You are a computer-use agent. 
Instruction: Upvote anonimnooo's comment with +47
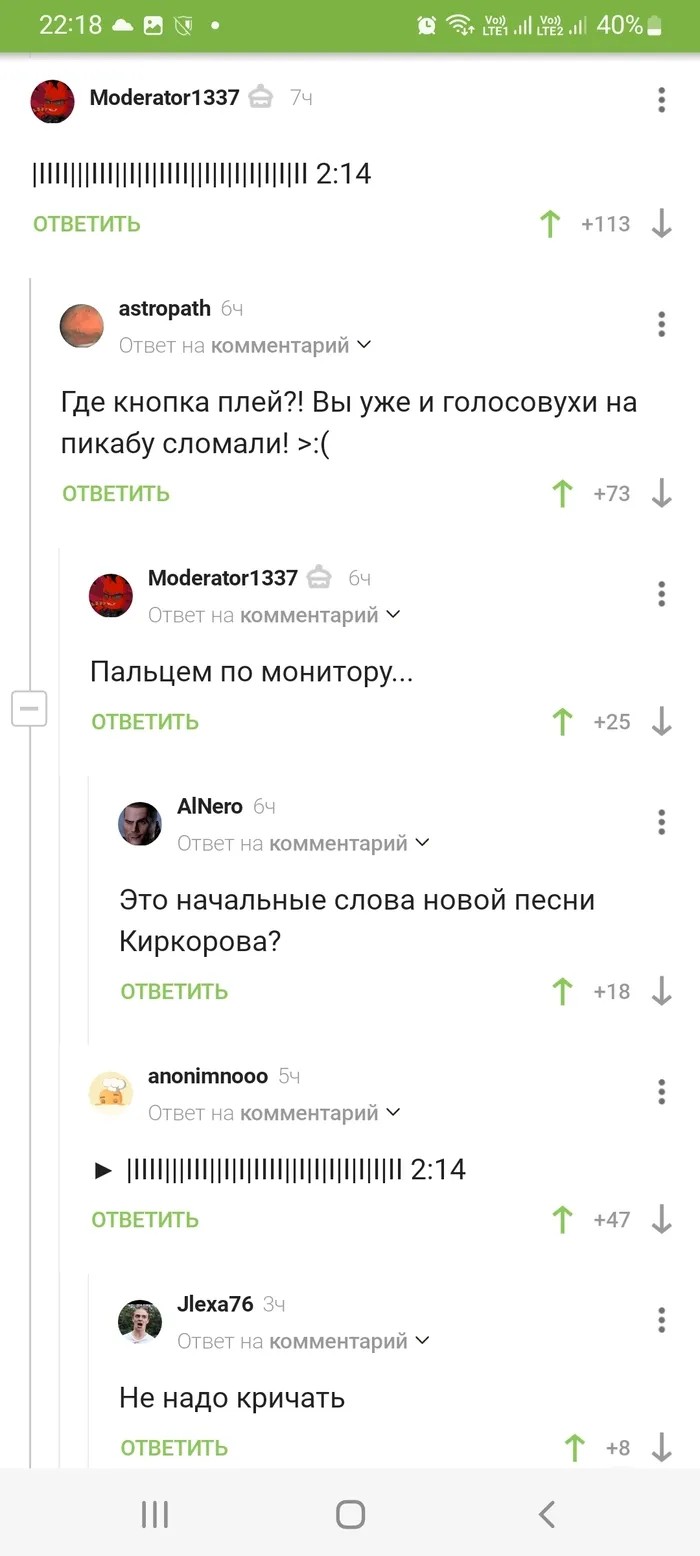point(562,1220)
